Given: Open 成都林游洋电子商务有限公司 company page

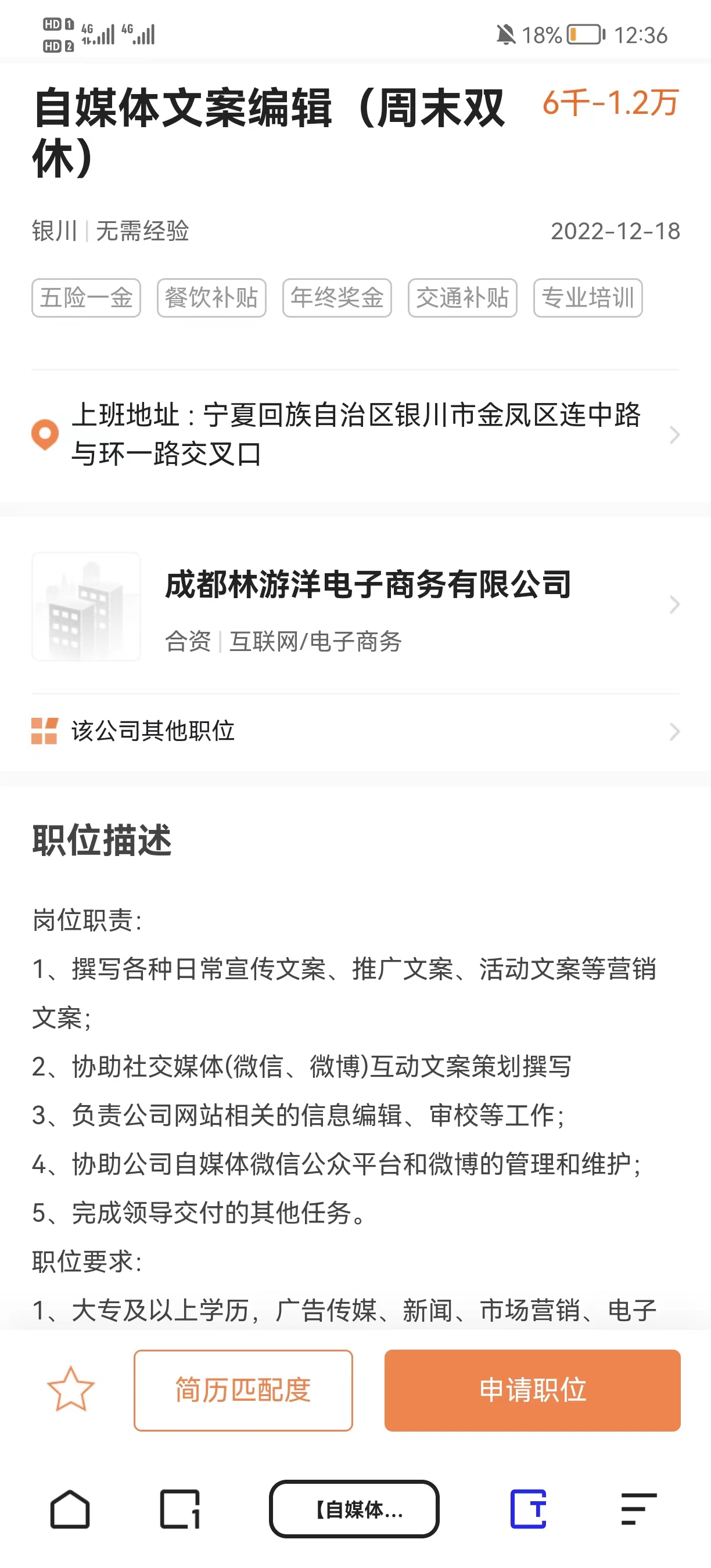Looking at the screenshot, I should pos(368,585).
